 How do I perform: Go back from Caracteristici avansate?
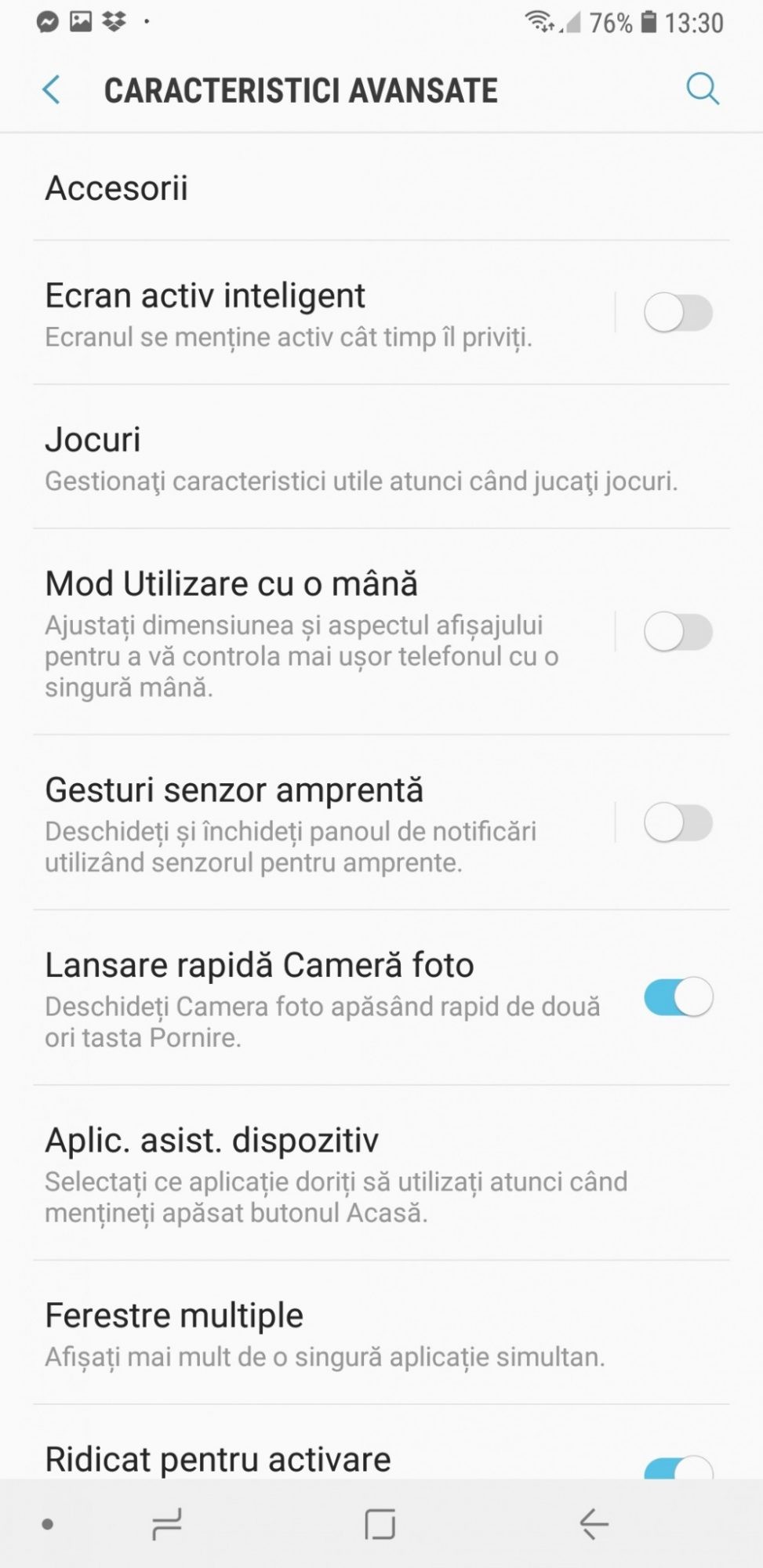[52, 90]
